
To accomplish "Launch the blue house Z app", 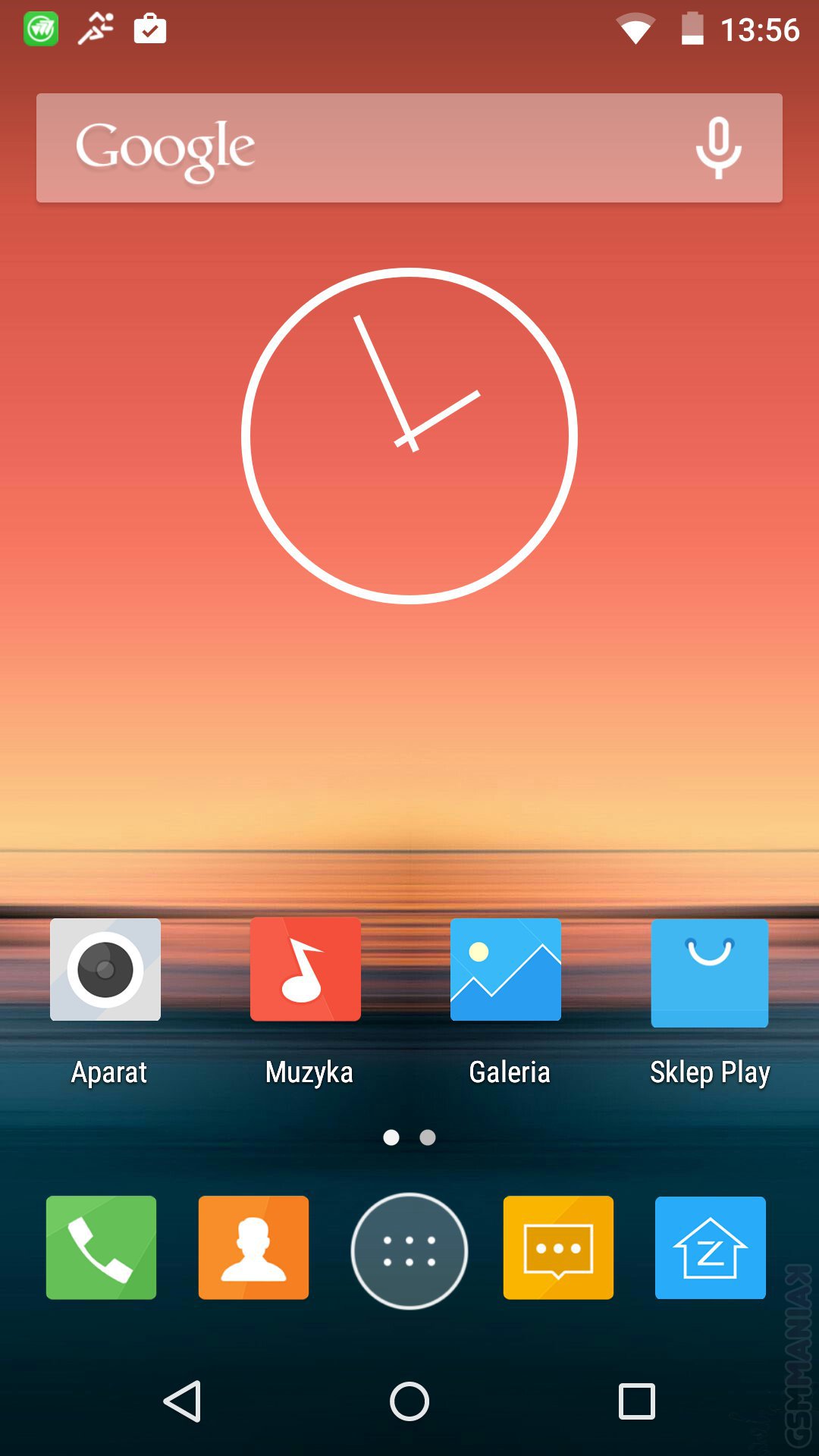I will (x=711, y=1247).
